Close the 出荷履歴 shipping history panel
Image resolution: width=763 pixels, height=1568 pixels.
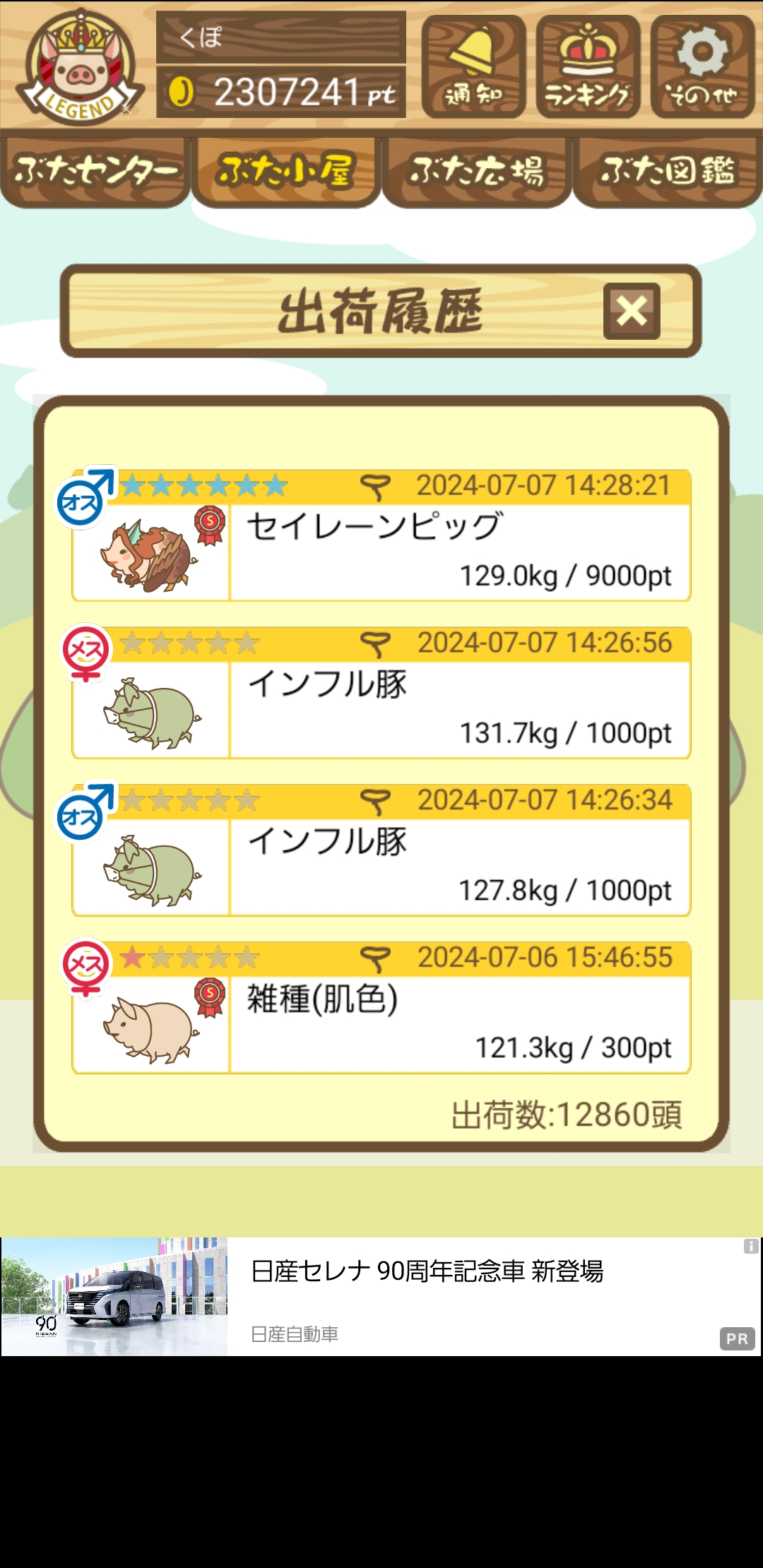pyautogui.click(x=632, y=311)
